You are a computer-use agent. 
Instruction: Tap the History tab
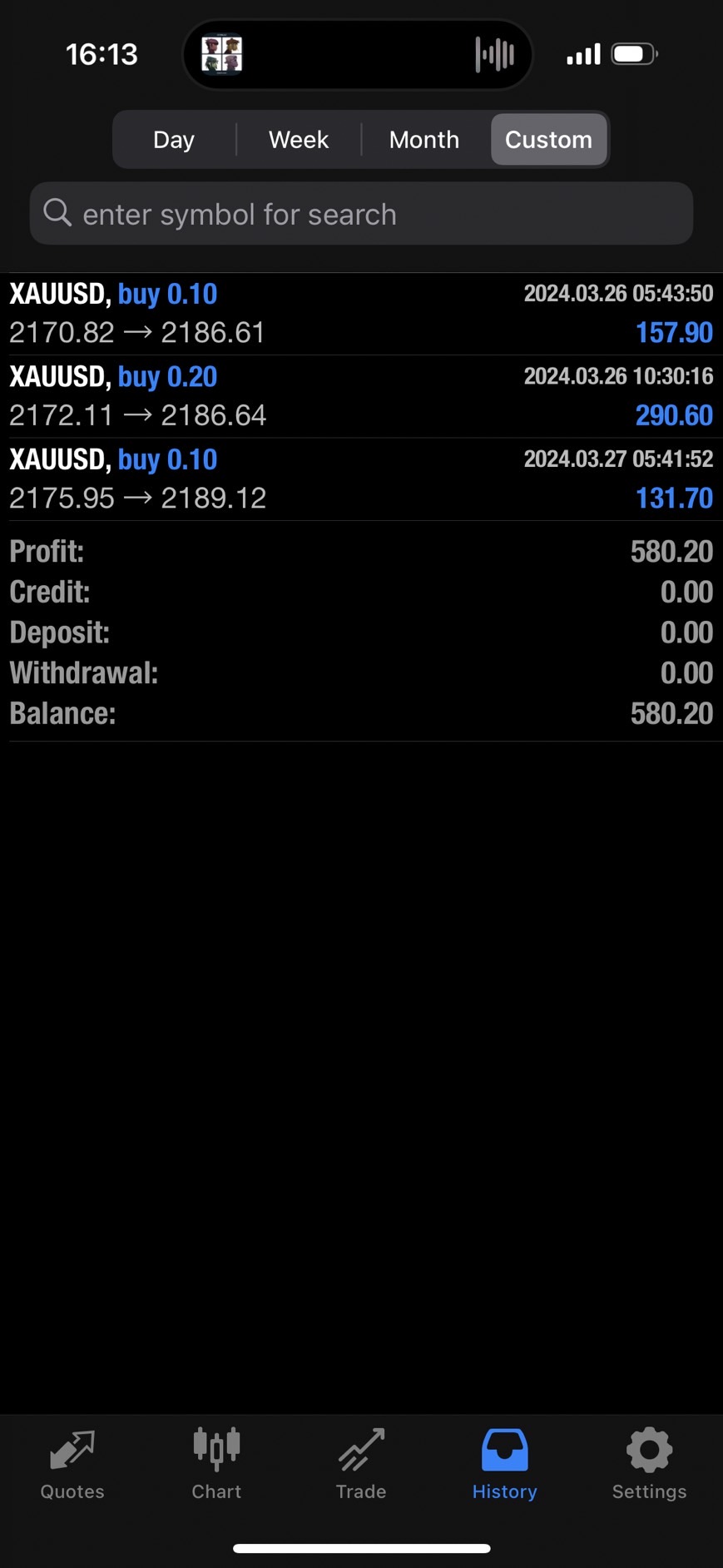504,1464
